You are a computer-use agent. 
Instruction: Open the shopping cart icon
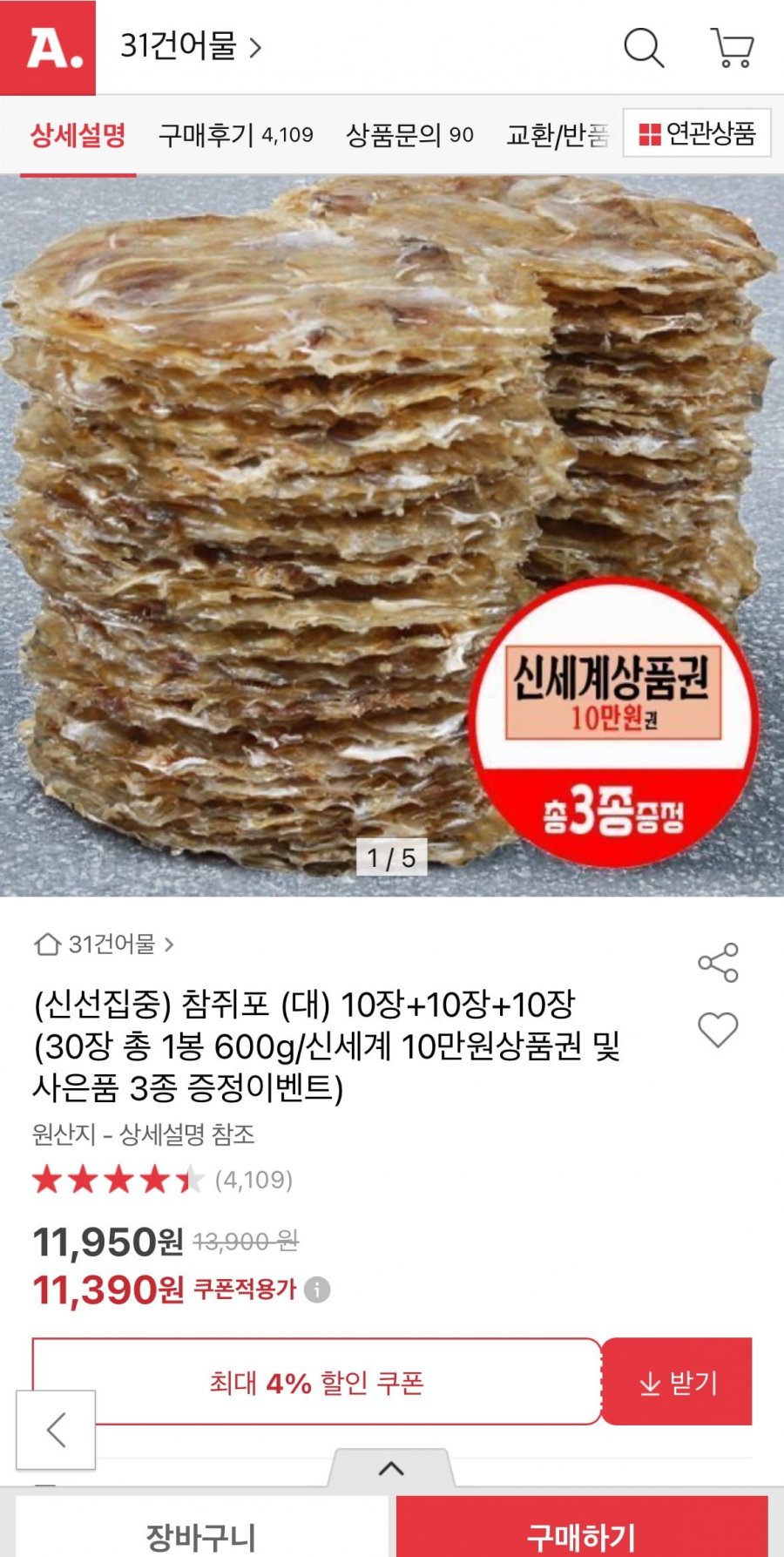coord(732,47)
